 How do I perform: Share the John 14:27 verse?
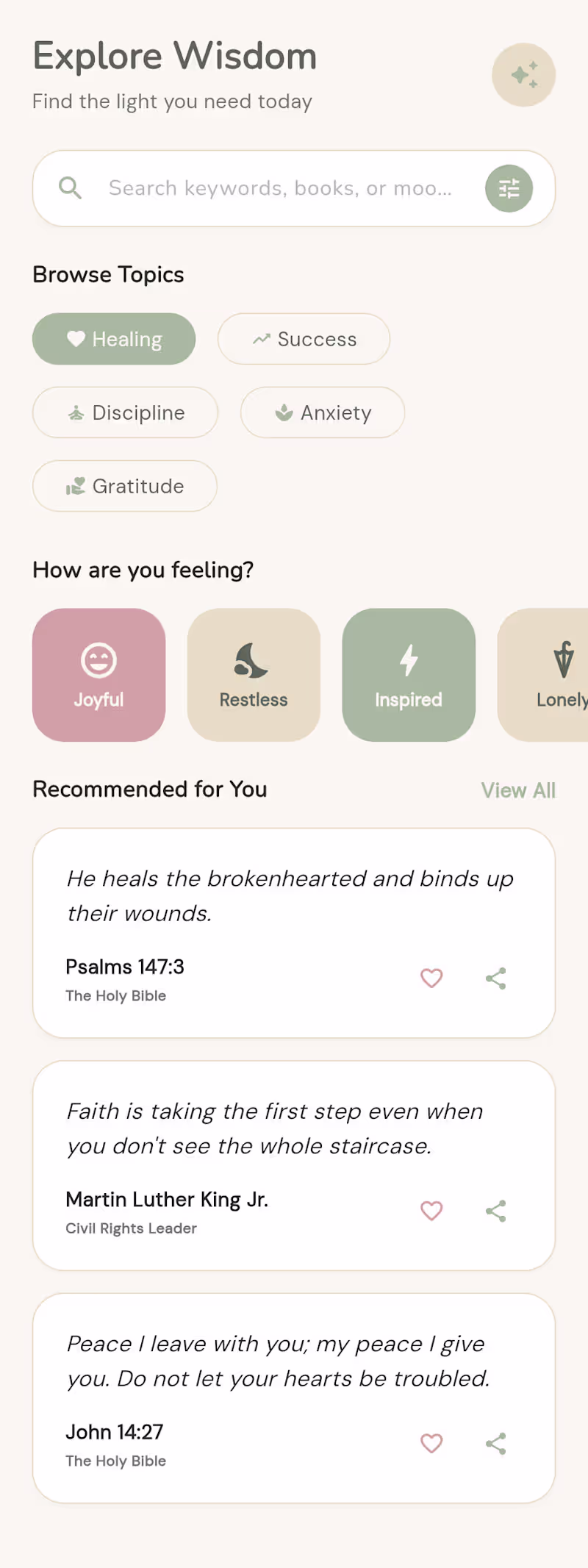click(x=496, y=1443)
